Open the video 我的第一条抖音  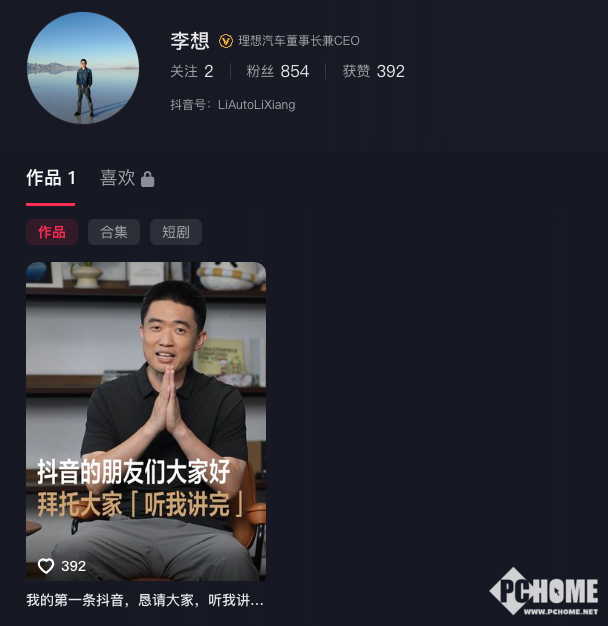[146, 421]
